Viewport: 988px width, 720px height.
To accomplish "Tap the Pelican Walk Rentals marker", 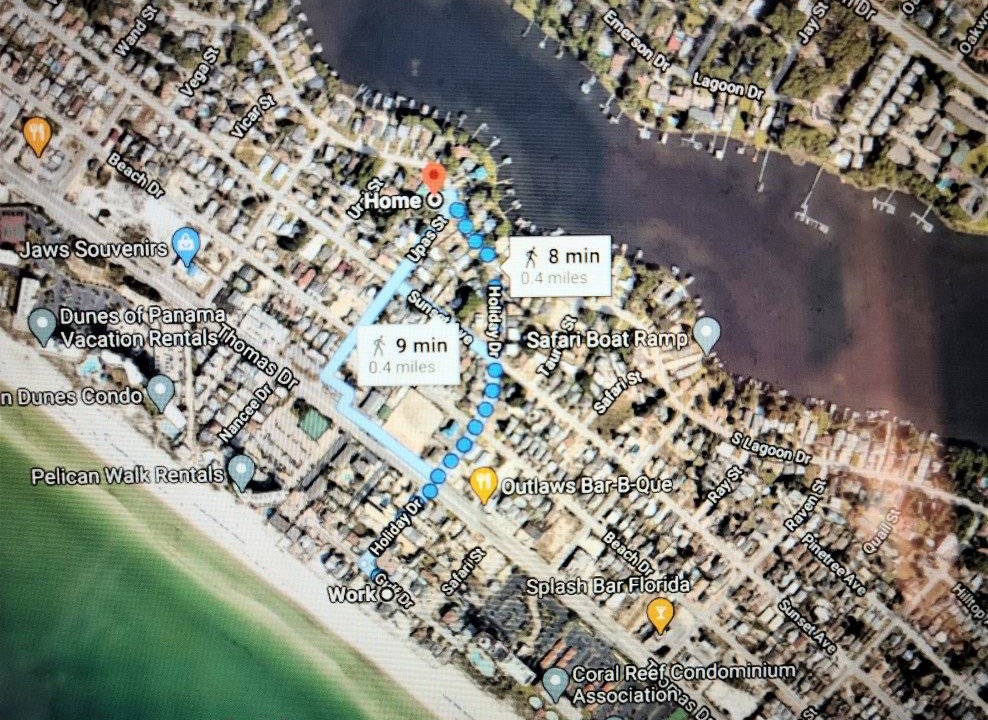I will tap(240, 471).
